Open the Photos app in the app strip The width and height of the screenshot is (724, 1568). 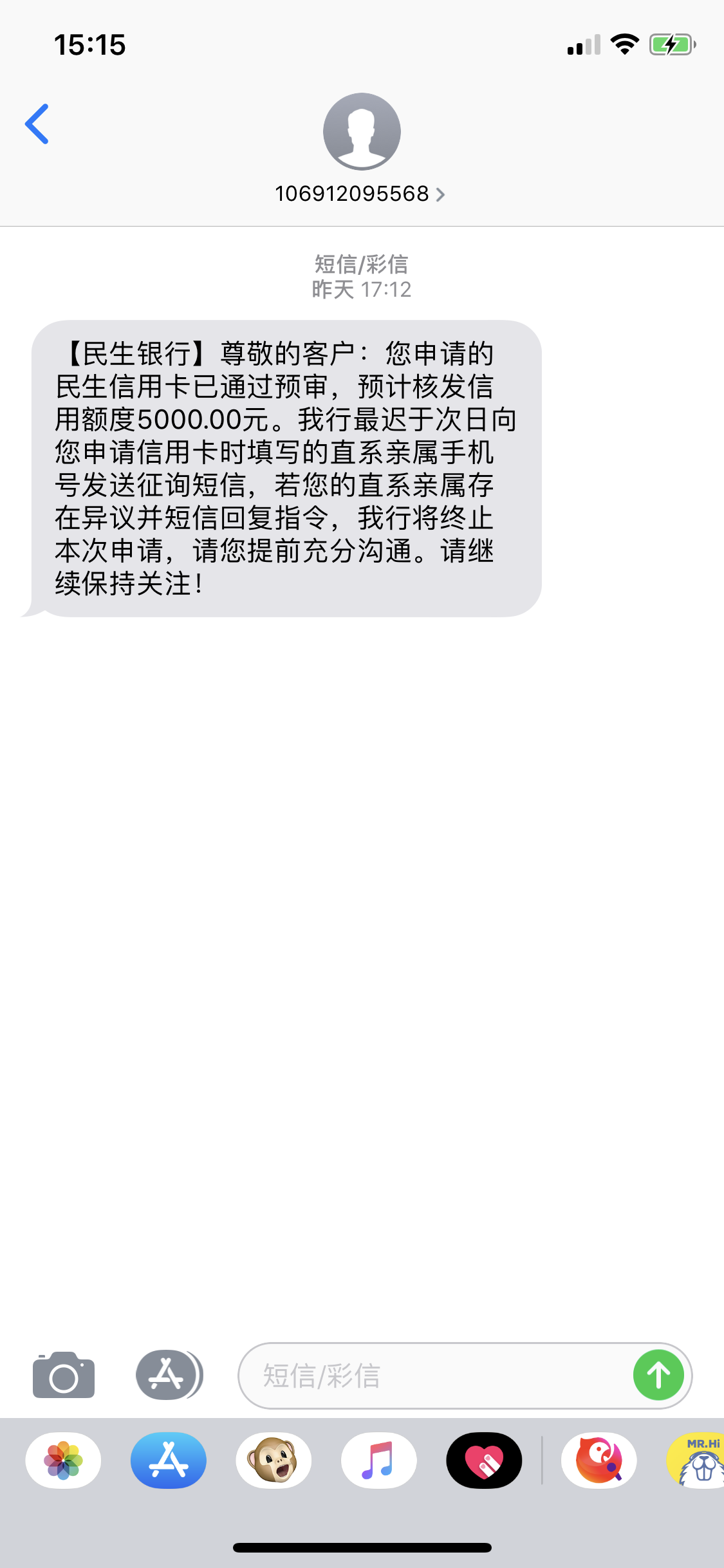[63, 1461]
